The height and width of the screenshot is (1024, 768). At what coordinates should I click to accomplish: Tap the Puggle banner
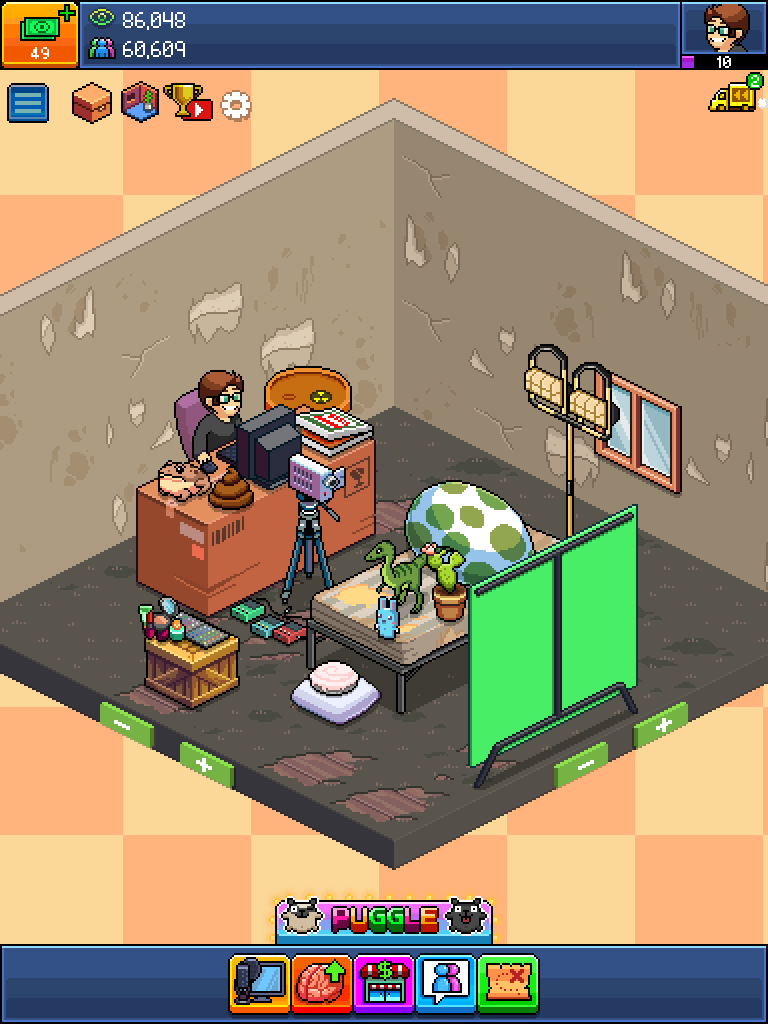(x=384, y=919)
